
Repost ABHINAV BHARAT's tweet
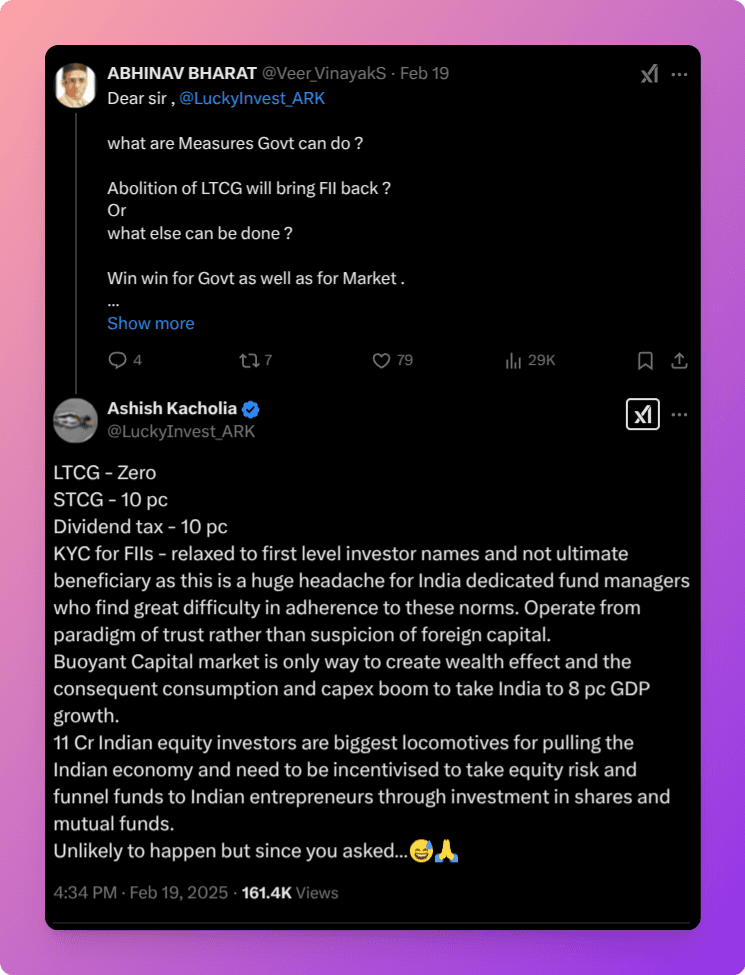tap(256, 360)
